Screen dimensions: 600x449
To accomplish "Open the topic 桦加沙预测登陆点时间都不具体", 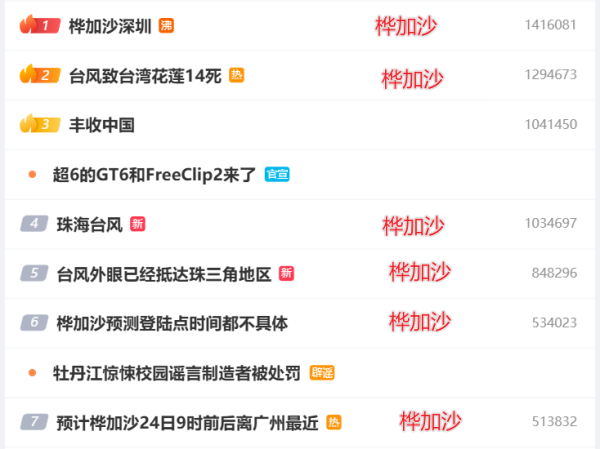I will coord(172,323).
